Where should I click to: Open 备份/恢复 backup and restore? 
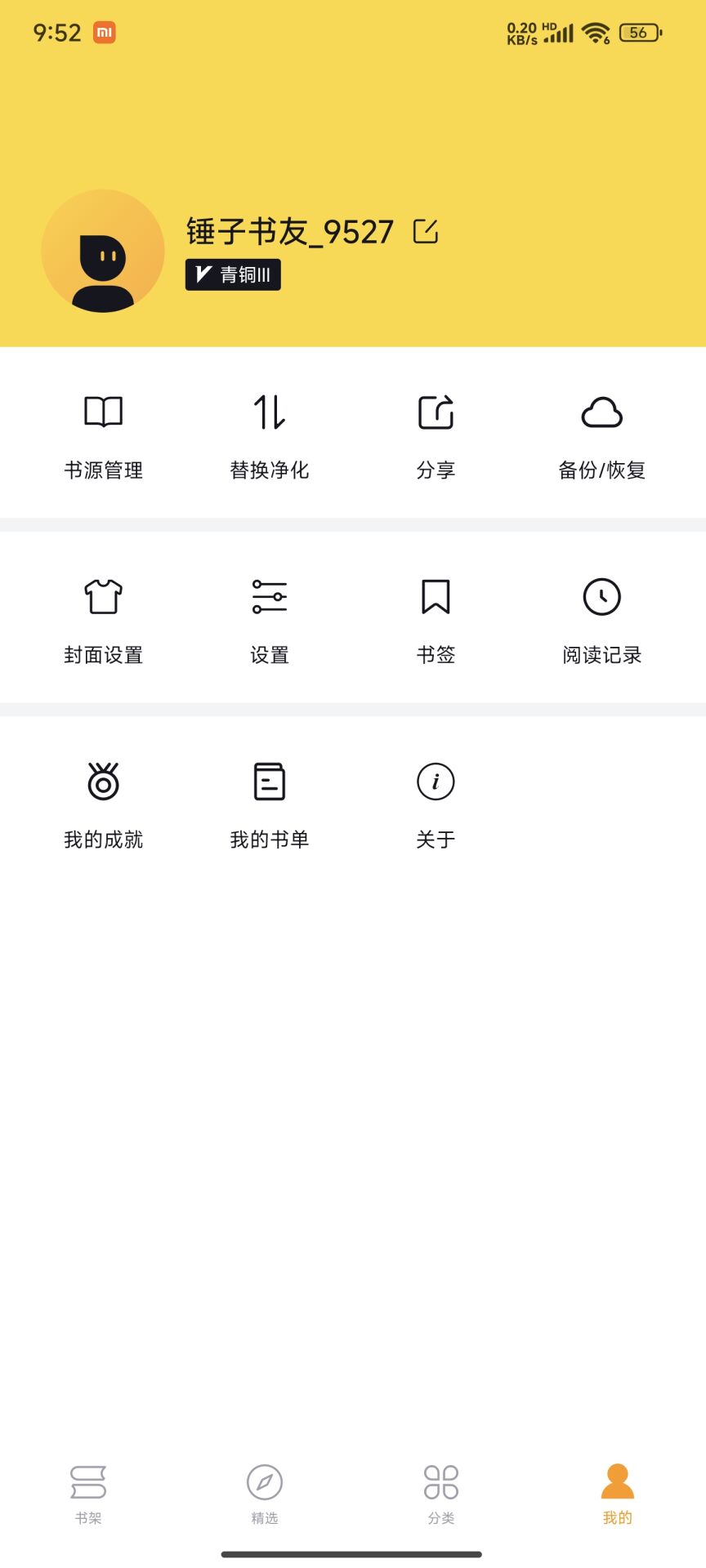602,435
